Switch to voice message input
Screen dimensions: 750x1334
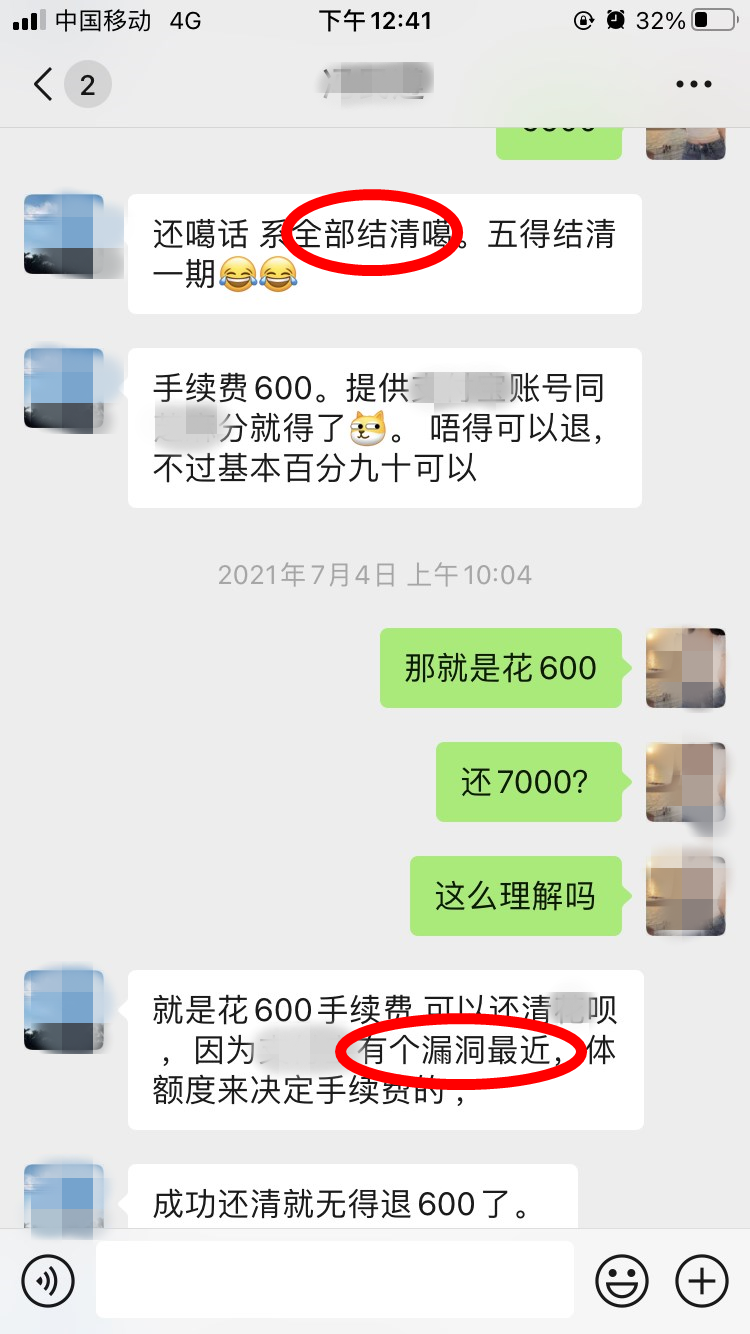tap(48, 1280)
